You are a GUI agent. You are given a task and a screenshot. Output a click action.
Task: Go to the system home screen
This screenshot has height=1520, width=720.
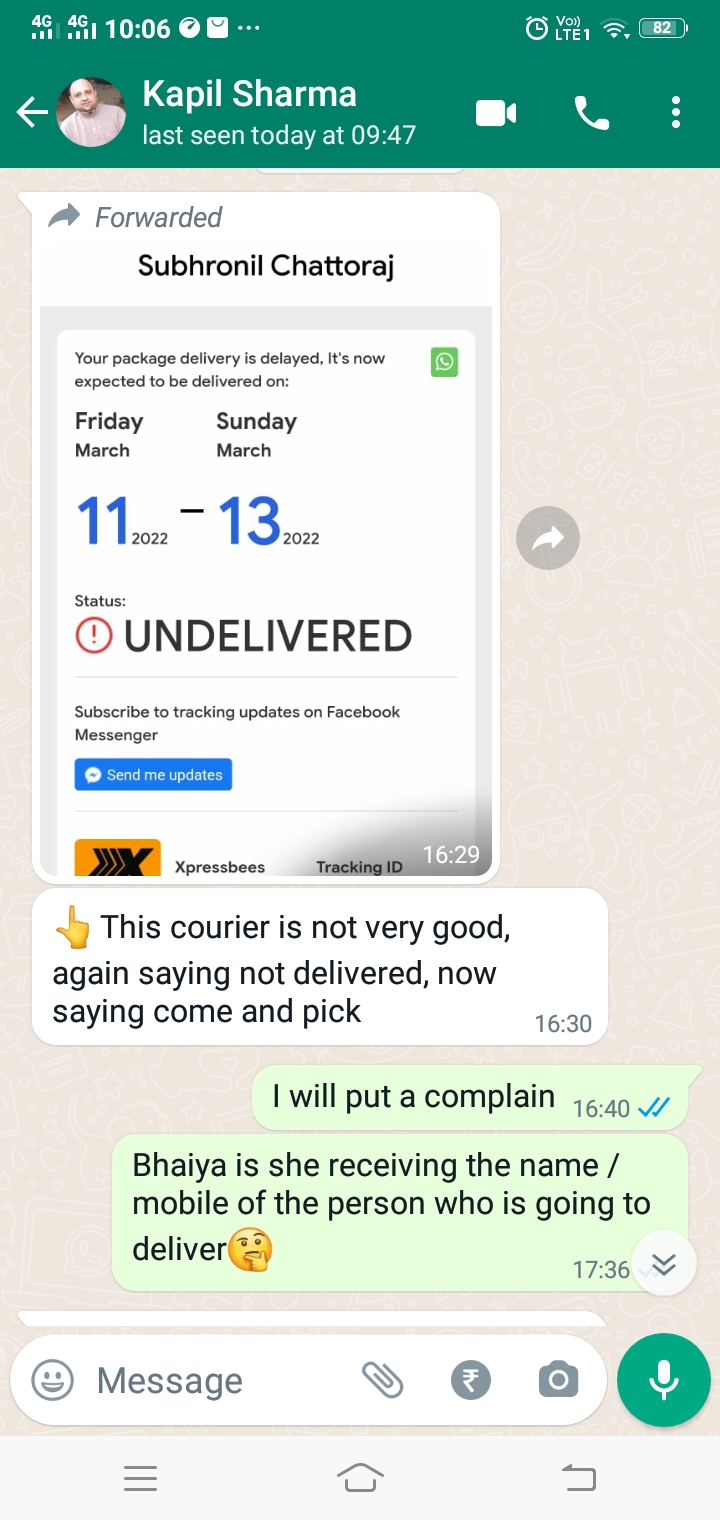(x=360, y=1477)
